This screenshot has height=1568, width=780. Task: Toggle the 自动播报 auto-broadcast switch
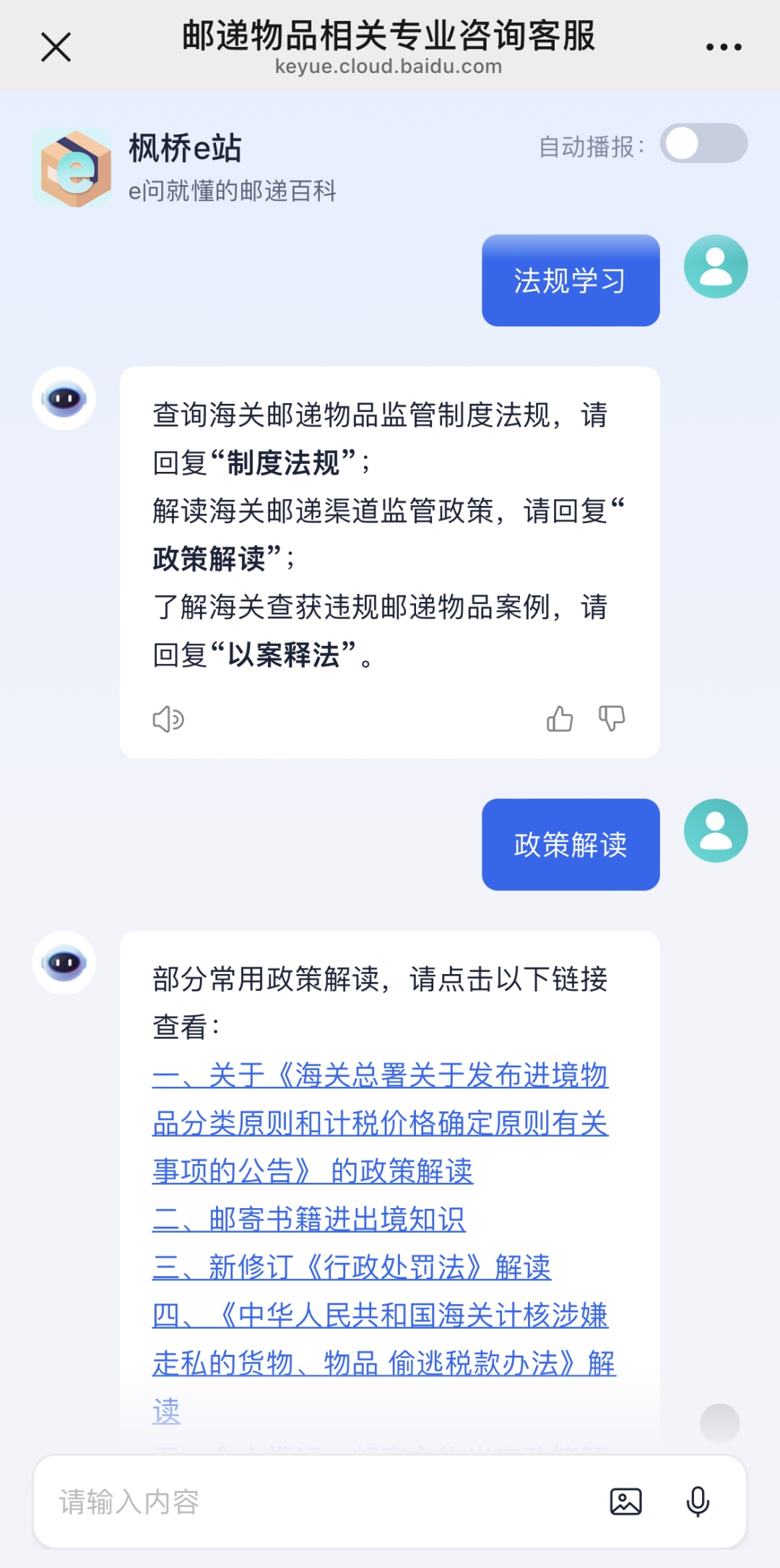(703, 144)
